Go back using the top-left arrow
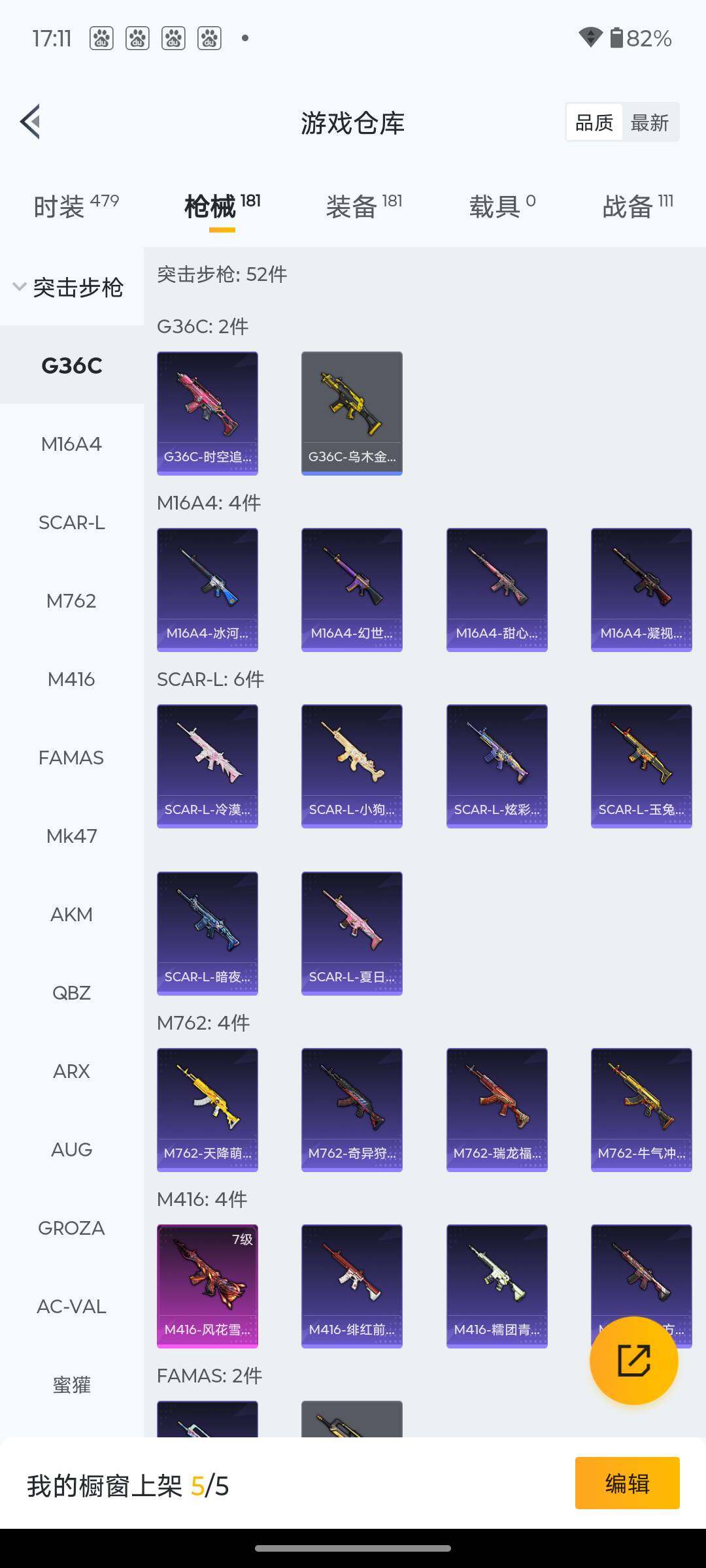Image resolution: width=706 pixels, height=1568 pixels. pyautogui.click(x=31, y=122)
